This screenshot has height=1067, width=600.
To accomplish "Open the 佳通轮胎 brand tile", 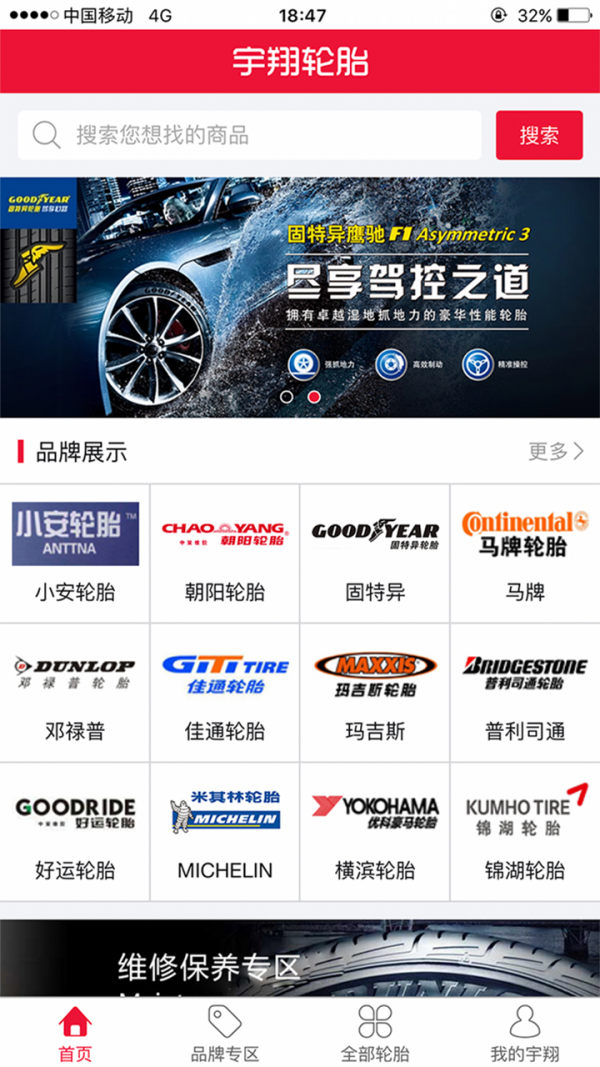I will click(x=225, y=692).
